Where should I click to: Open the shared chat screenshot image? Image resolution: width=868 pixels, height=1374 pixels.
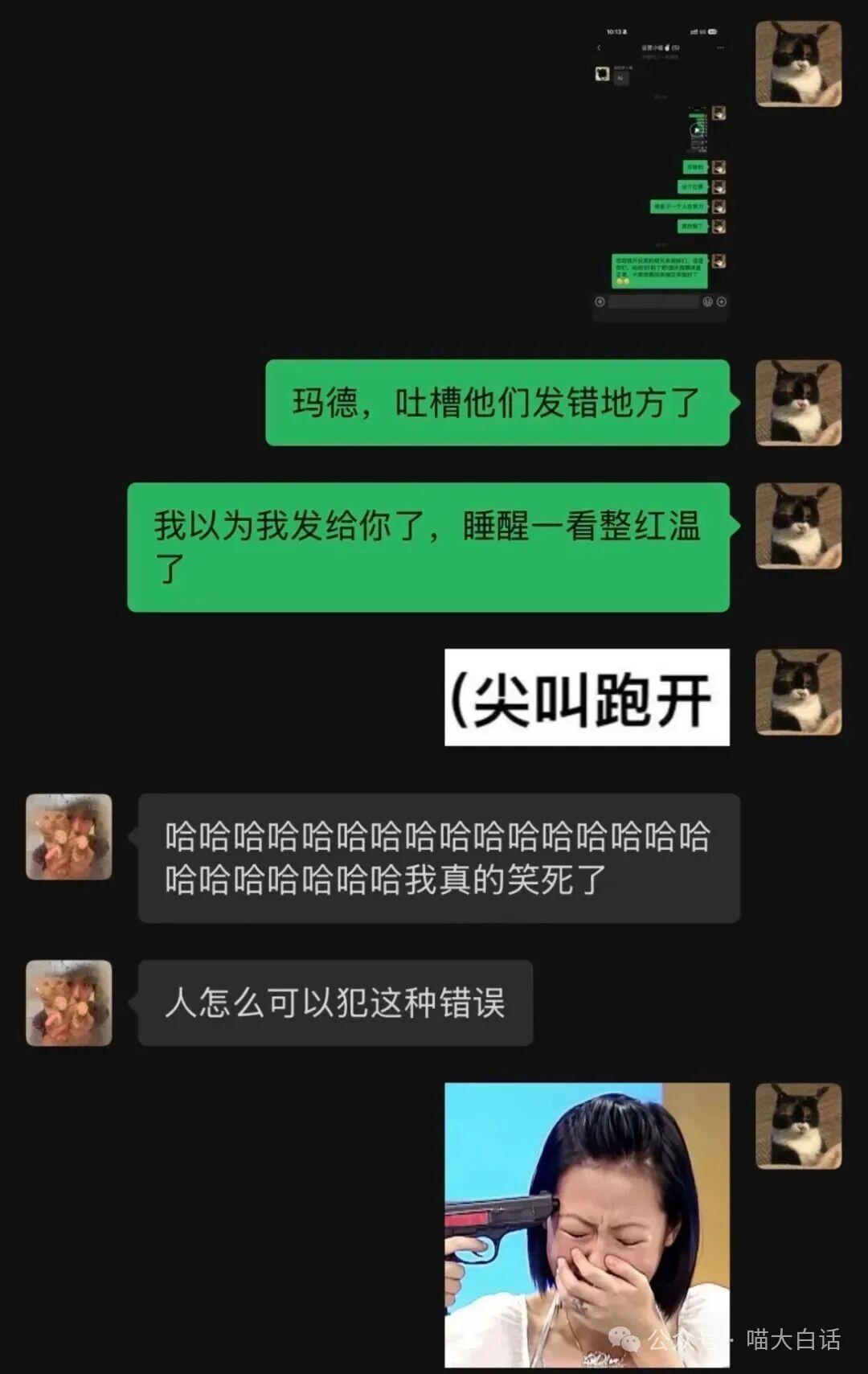[x=661, y=171]
